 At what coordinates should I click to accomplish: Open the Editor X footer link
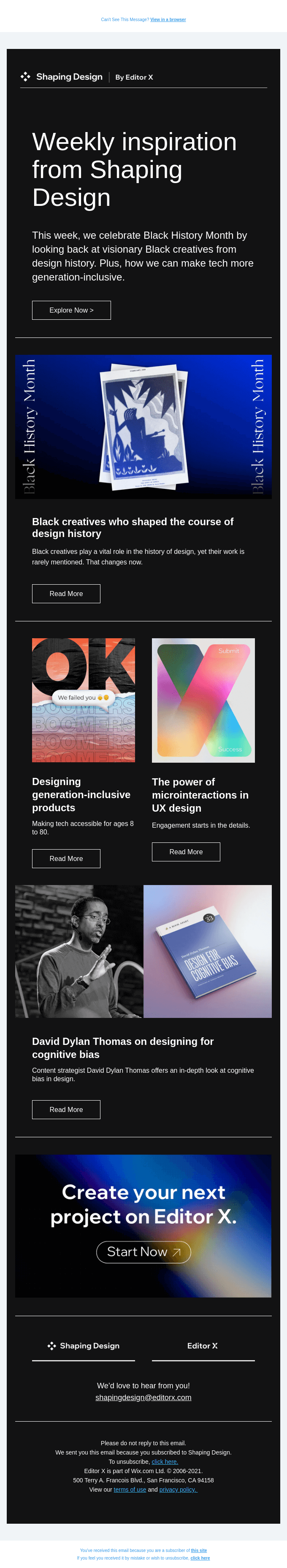click(x=202, y=1346)
